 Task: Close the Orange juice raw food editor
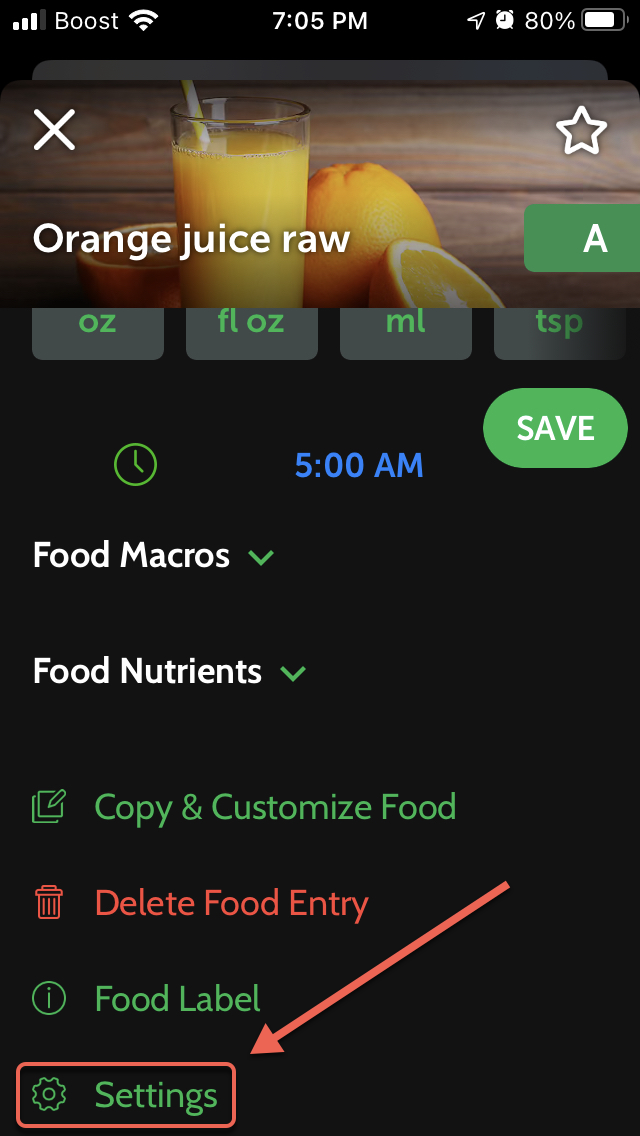[54, 130]
